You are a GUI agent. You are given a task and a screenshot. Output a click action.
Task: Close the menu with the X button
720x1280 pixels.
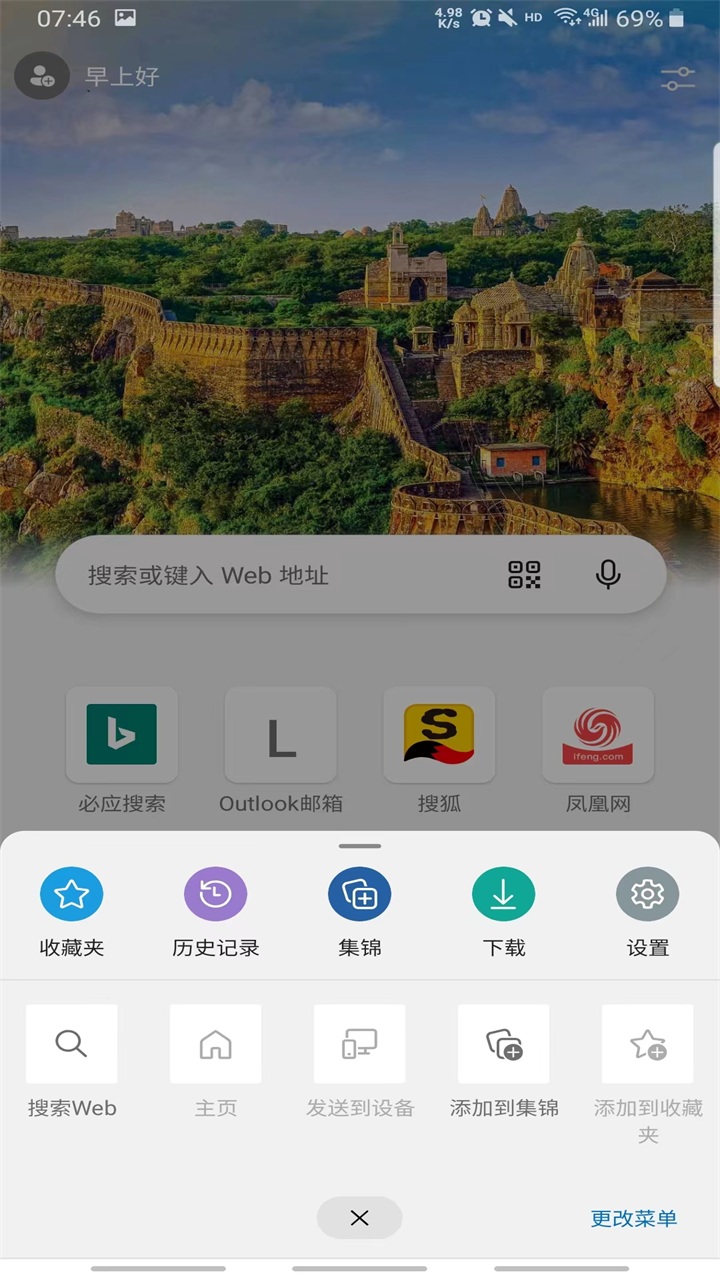[x=360, y=1218]
